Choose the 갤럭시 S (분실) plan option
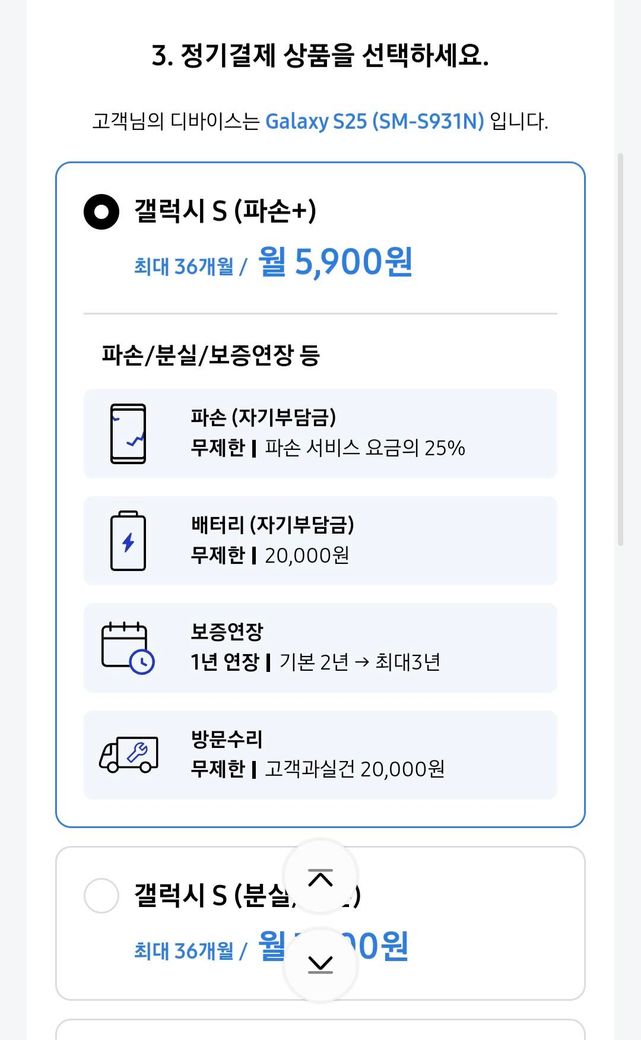Screen dimensions: 641x1040 pos(101,895)
